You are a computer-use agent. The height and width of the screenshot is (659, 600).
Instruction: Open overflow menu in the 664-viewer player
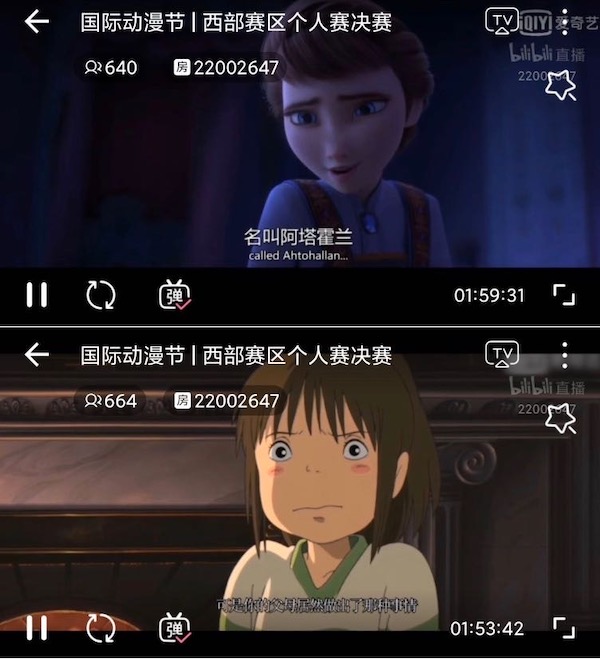point(565,355)
